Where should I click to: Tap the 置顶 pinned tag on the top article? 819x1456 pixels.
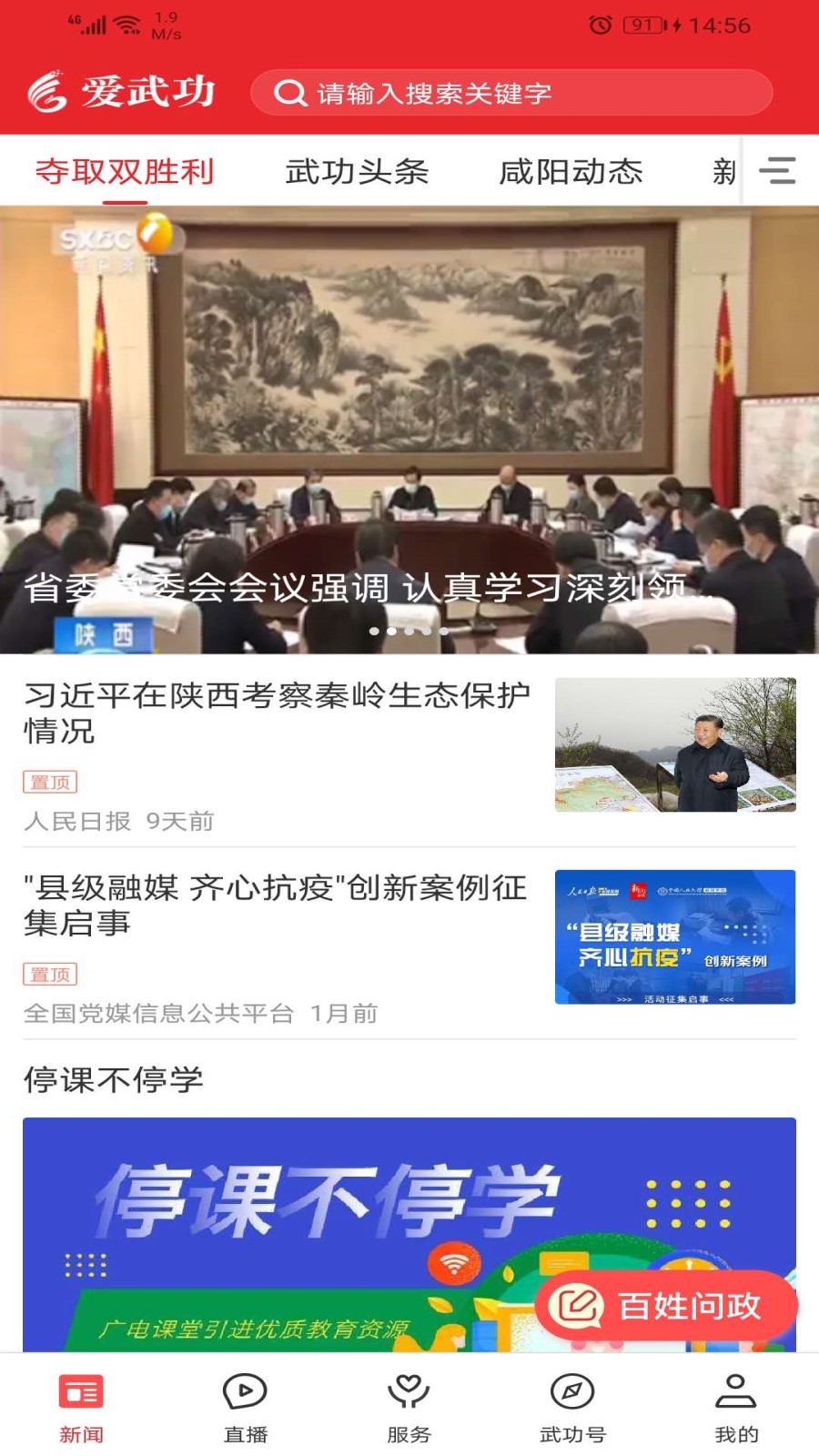(51, 782)
